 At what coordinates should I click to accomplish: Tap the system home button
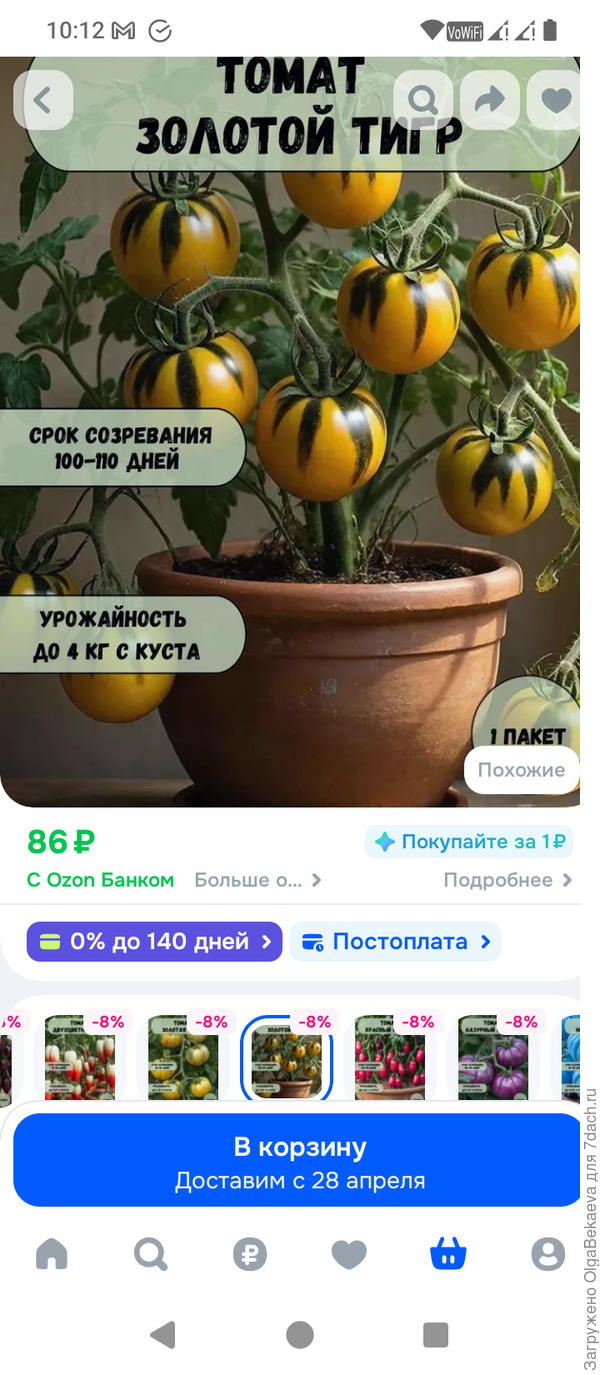click(299, 1334)
